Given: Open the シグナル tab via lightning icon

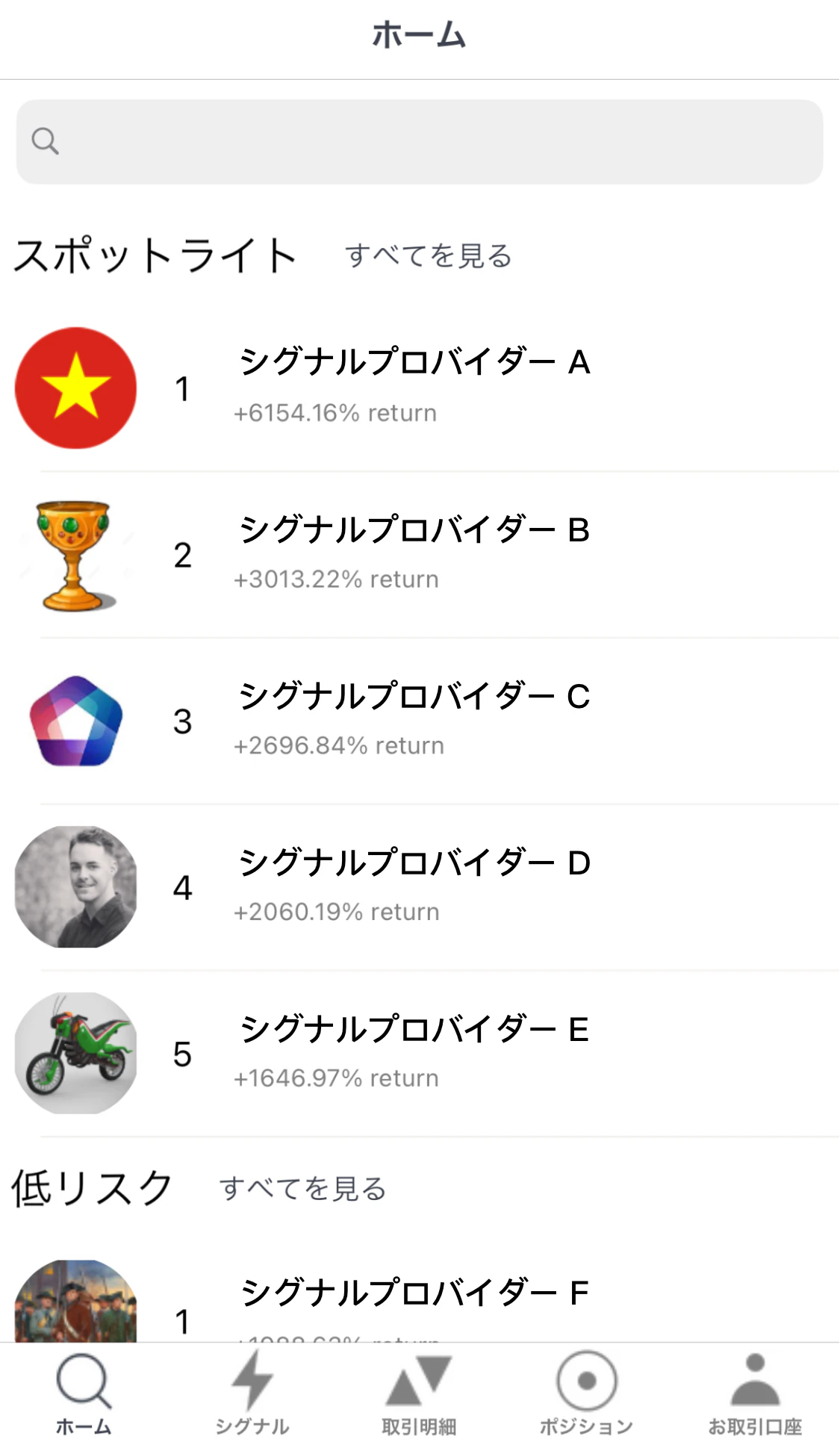Looking at the screenshot, I should click(253, 1387).
